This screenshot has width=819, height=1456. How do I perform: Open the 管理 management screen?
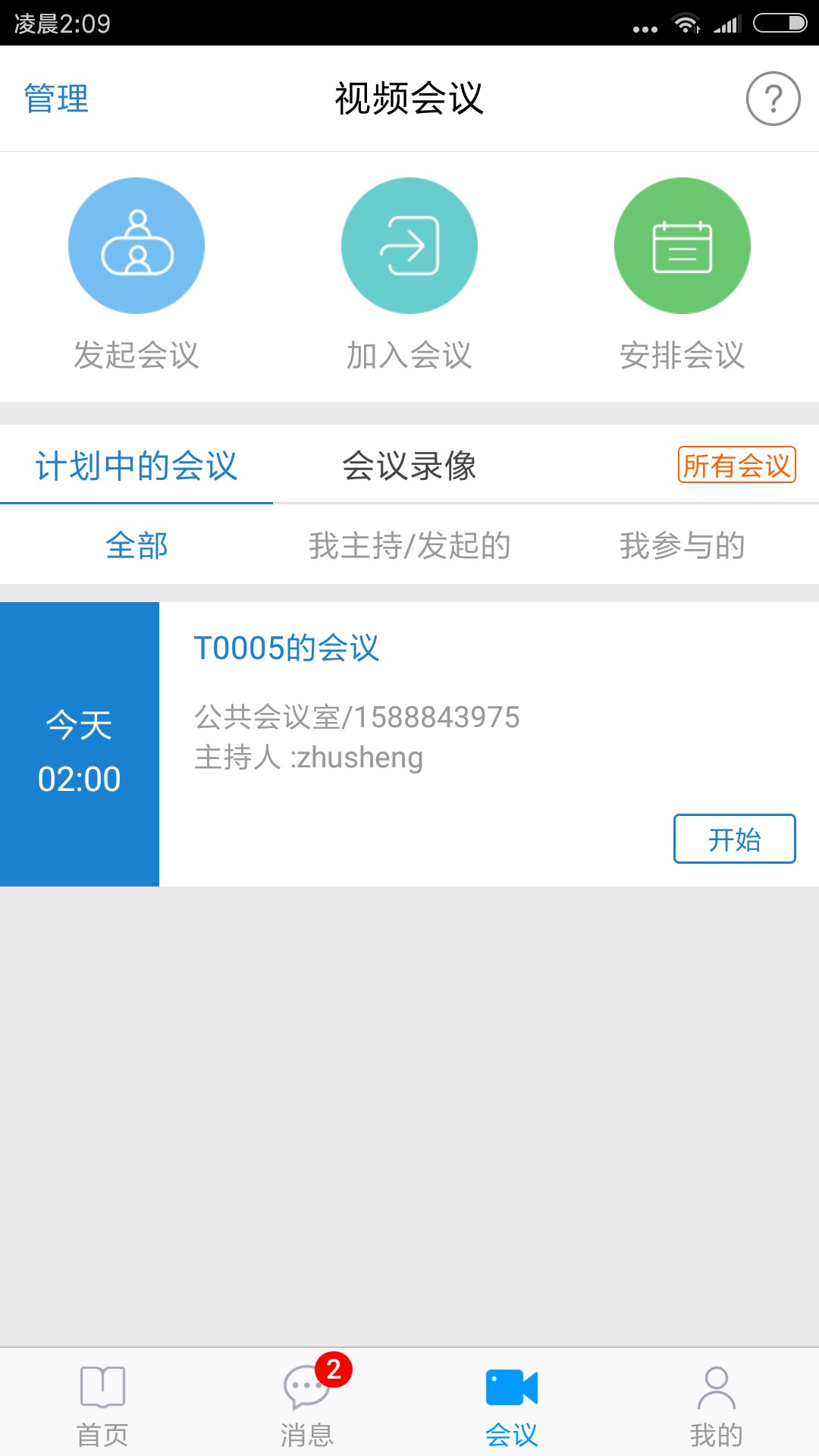point(55,98)
